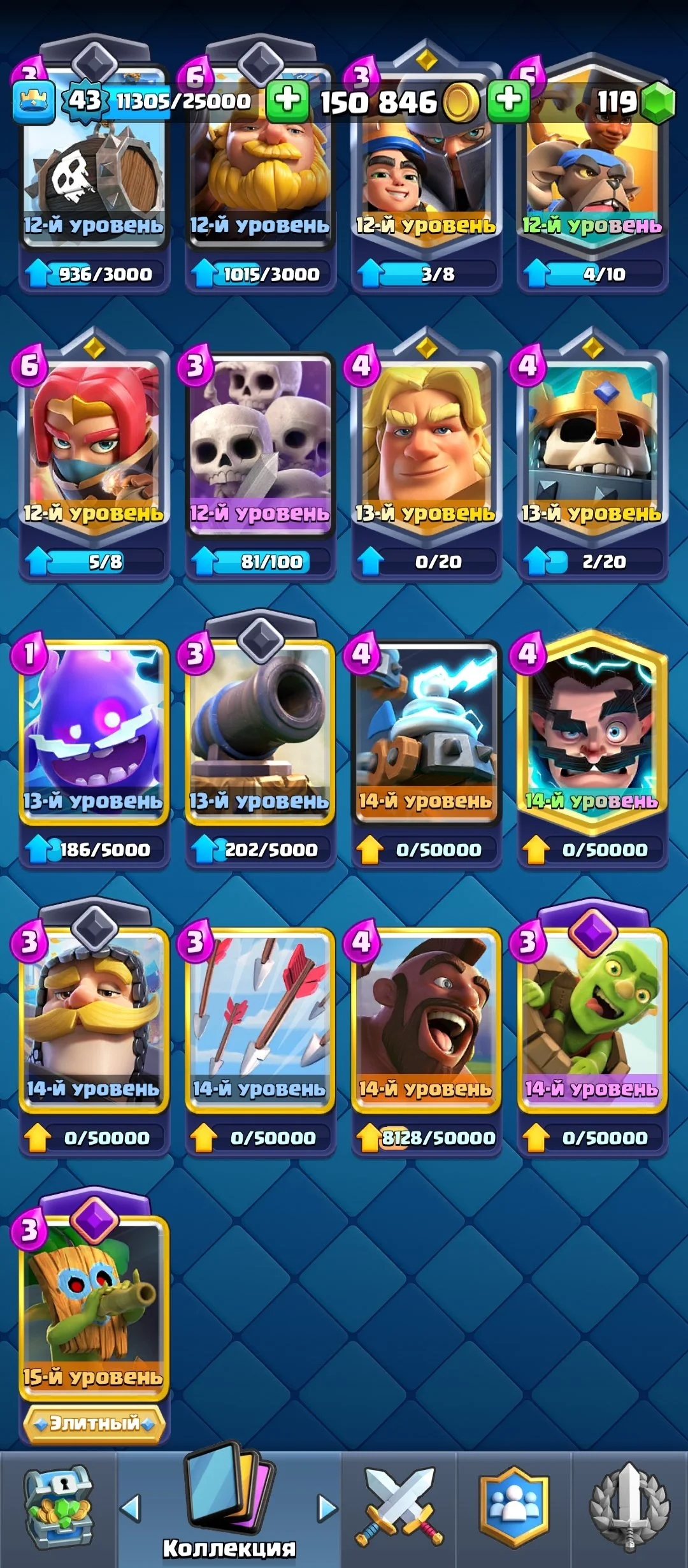Screen dimensions: 688x1568
Task: Open the Zappies card
Action: click(x=426, y=733)
